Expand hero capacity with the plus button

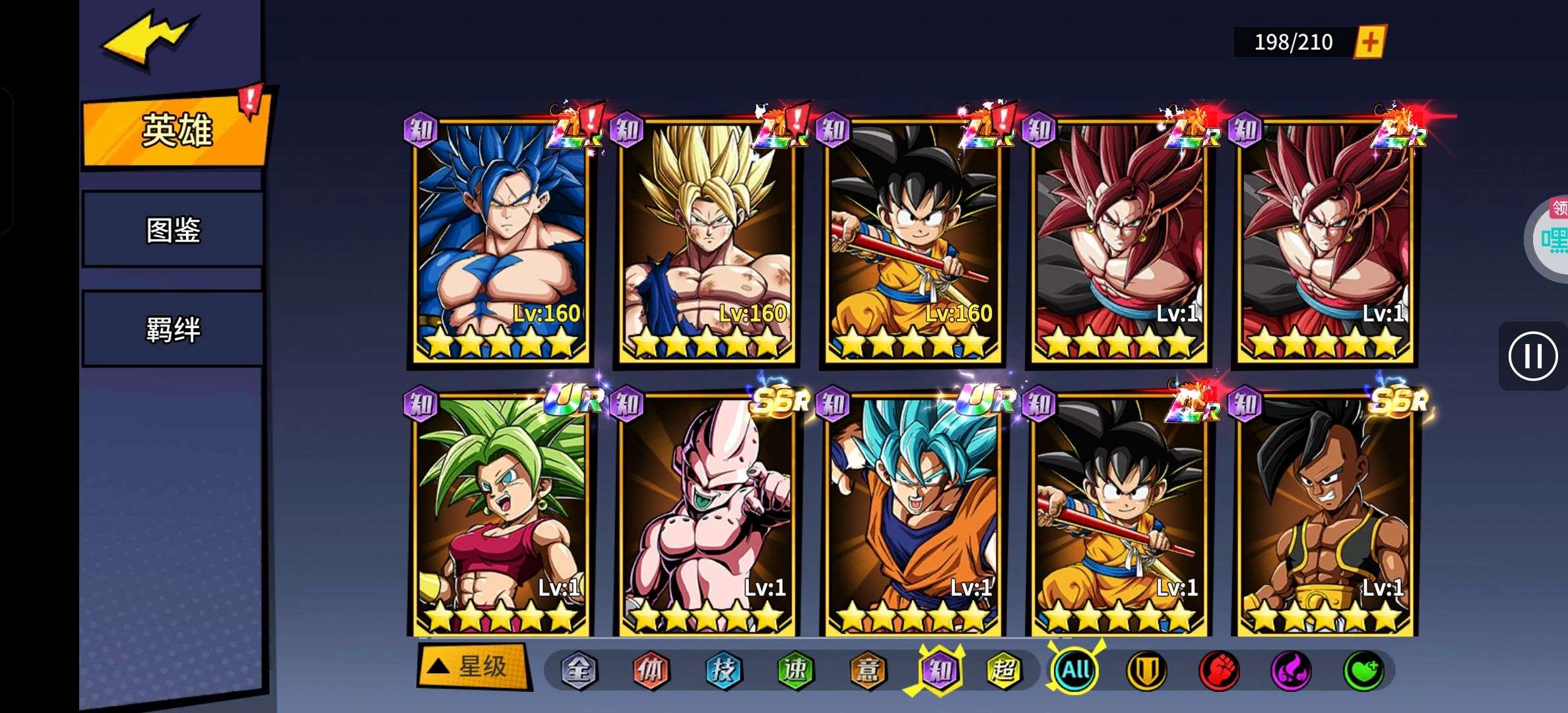[x=1370, y=42]
